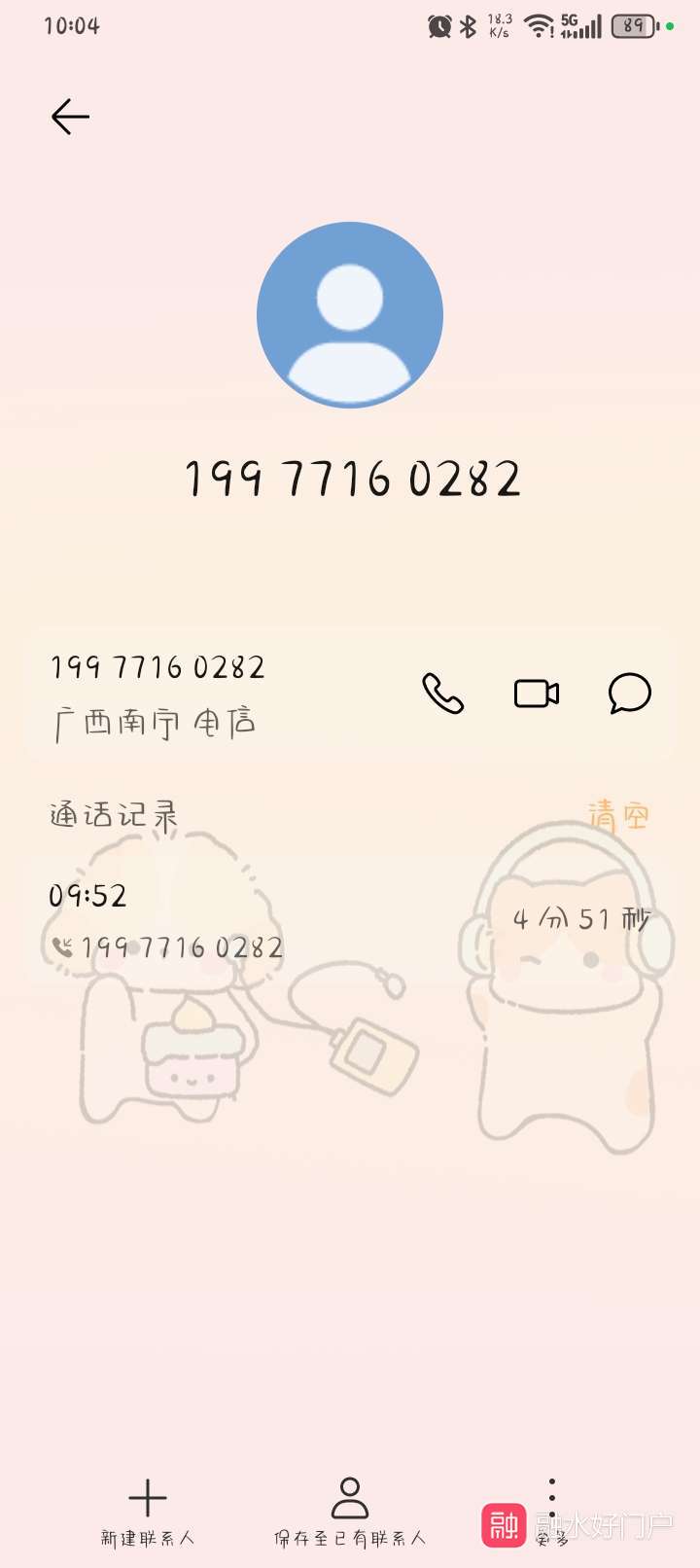
Task: Go back using the arrow icon
Action: coord(70,117)
